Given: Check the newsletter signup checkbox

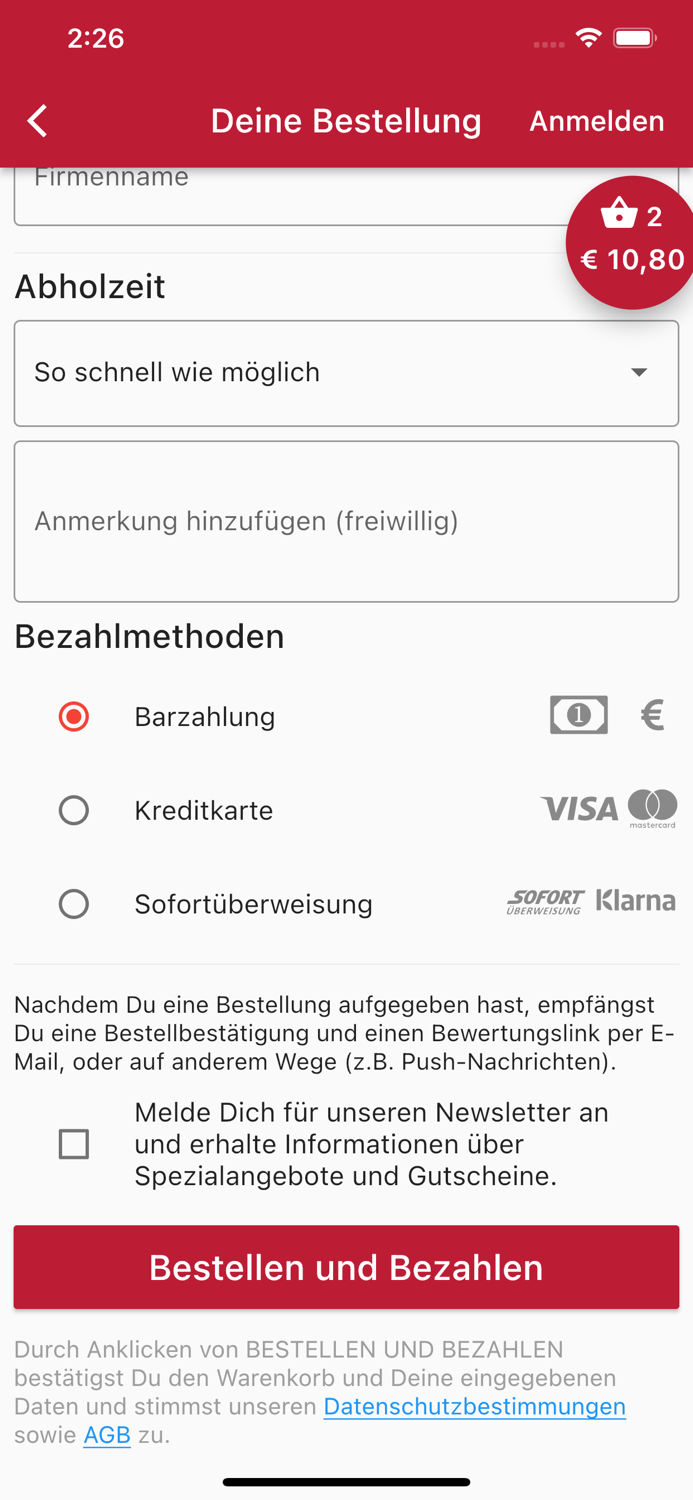Looking at the screenshot, I should click(x=74, y=1144).
